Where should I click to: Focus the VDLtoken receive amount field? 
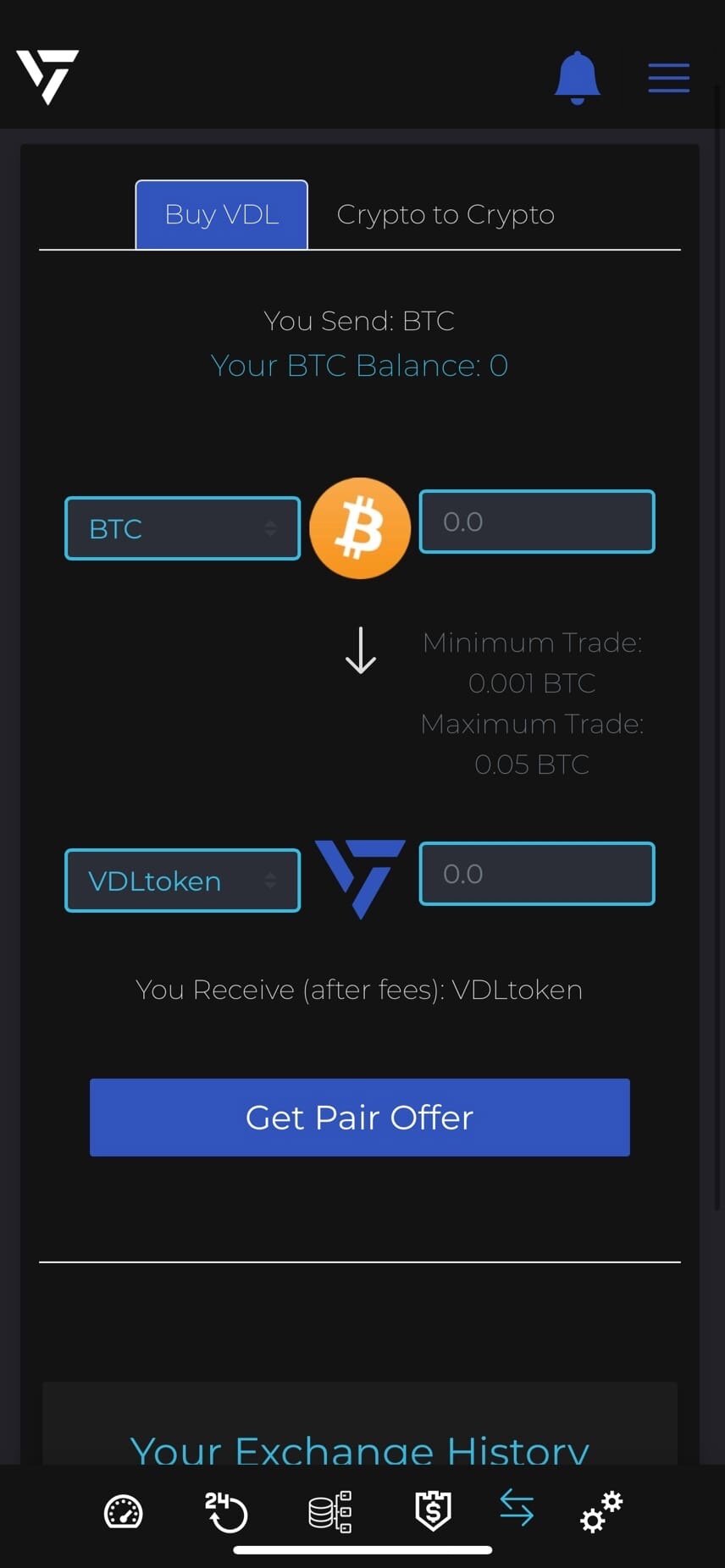(537, 874)
